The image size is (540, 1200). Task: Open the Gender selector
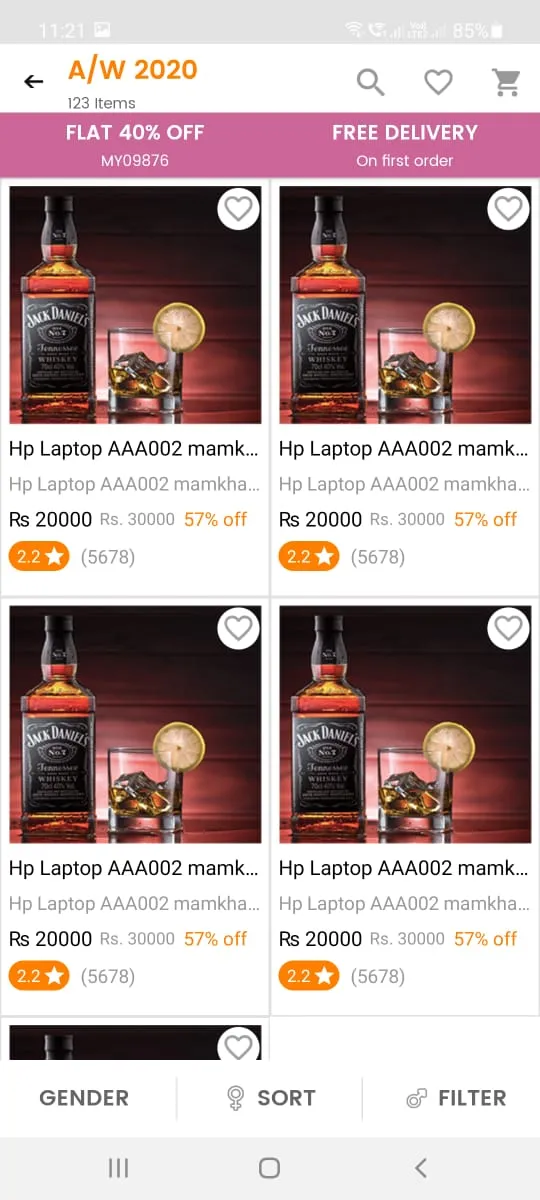tap(84, 1098)
